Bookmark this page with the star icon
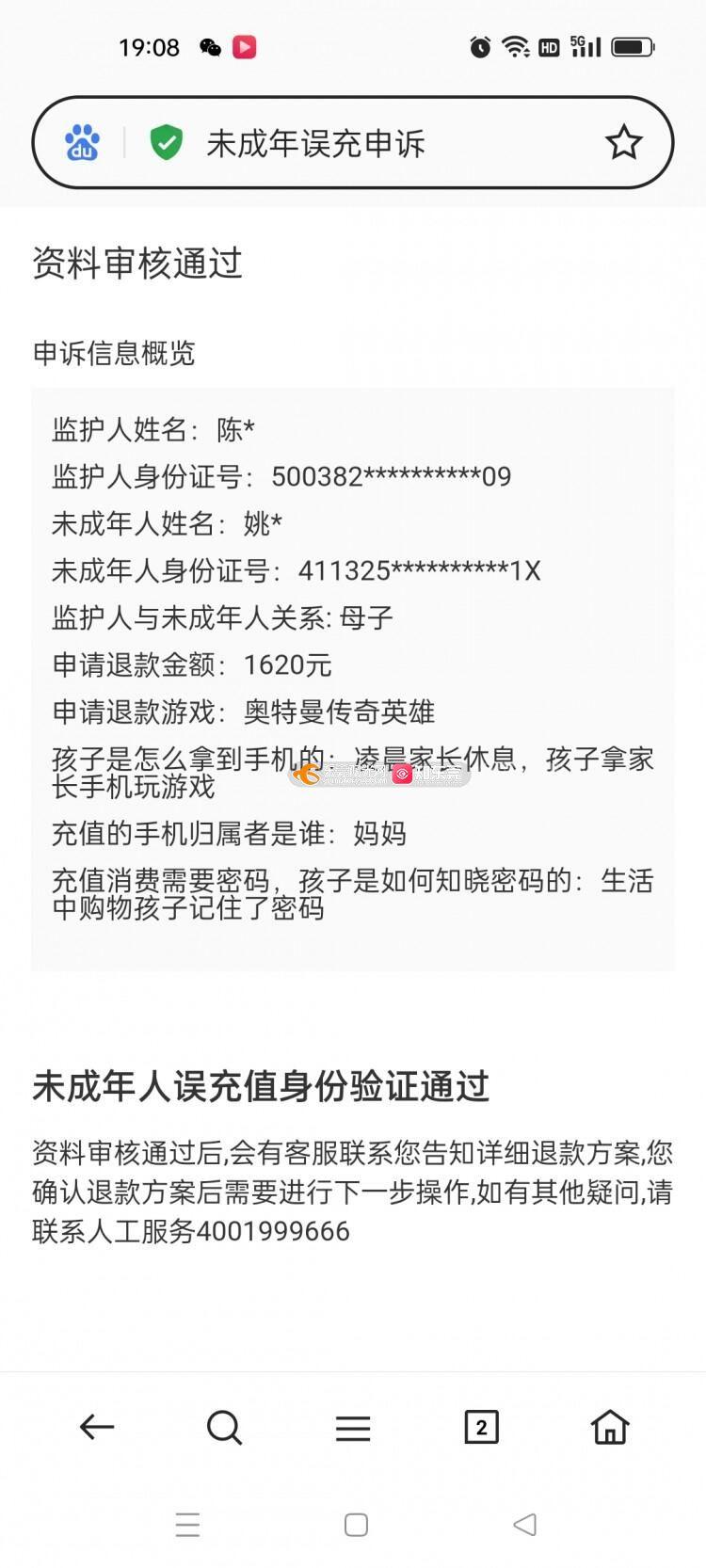This screenshot has height=1568, width=706. point(623,143)
